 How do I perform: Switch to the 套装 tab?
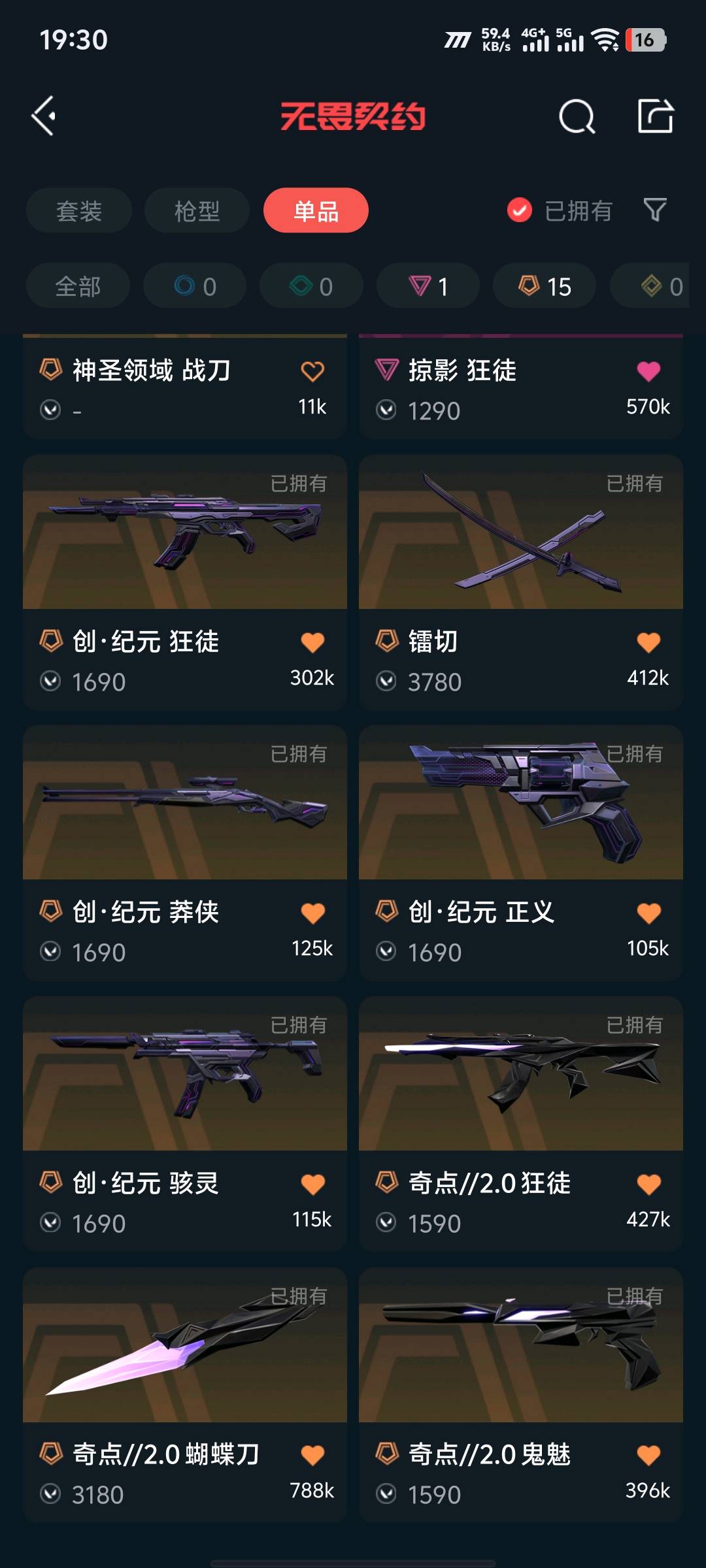tap(79, 210)
